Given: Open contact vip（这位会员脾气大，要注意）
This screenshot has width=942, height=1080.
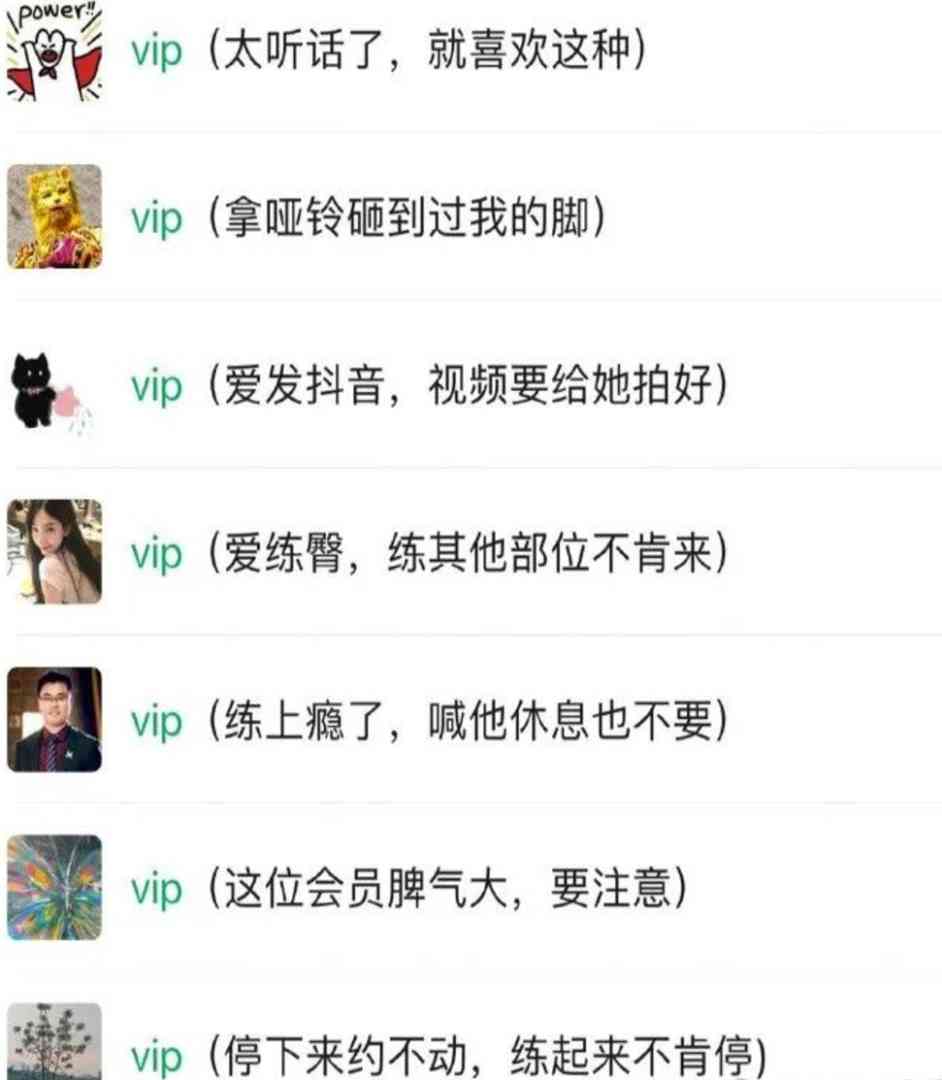Looking at the screenshot, I should click(x=410, y=889).
